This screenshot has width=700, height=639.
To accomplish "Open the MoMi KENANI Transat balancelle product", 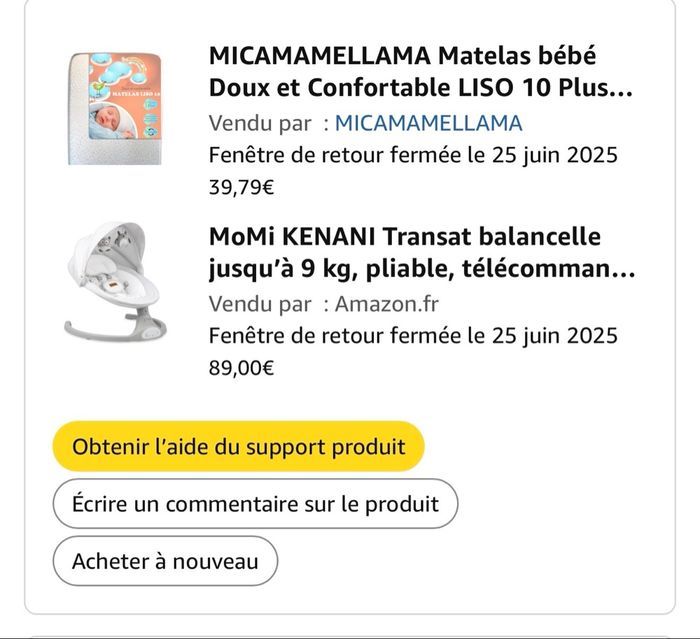I will click(x=421, y=253).
